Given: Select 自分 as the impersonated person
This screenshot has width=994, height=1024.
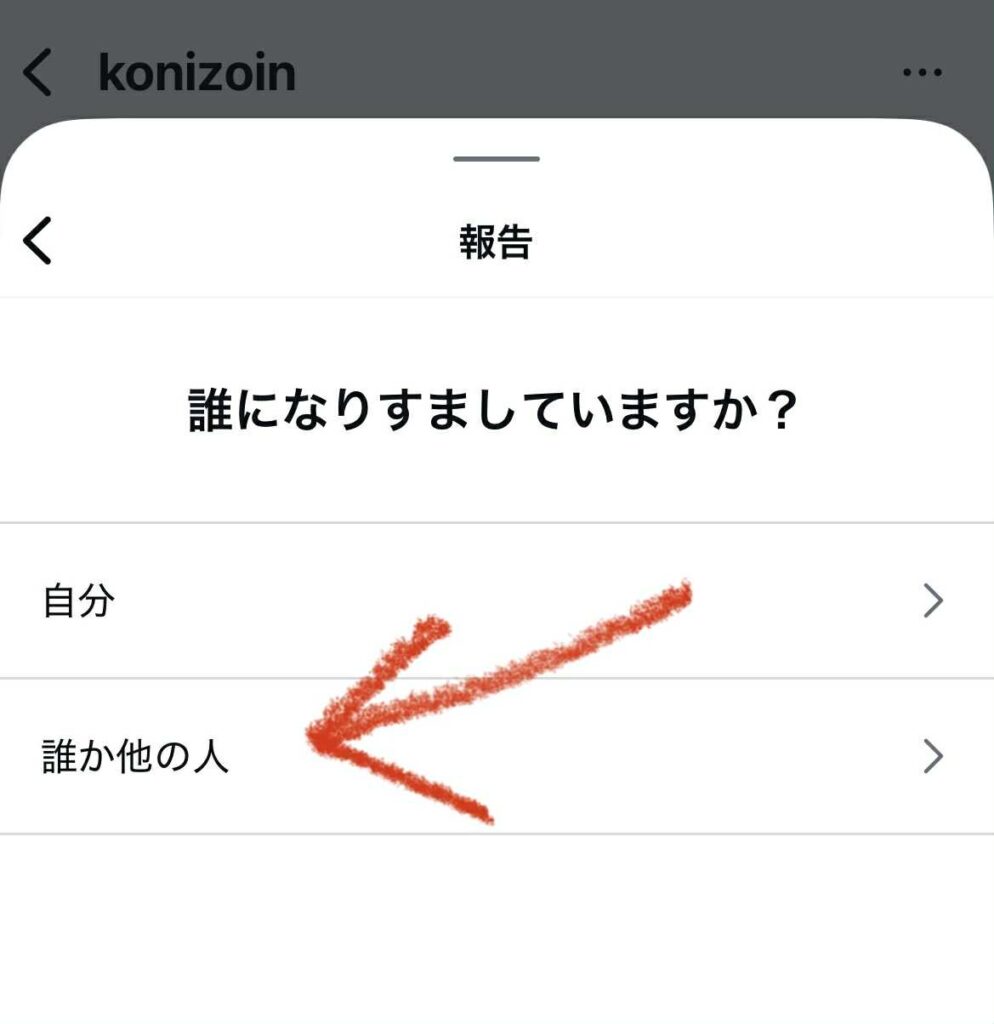Looking at the screenshot, I should (x=496, y=601).
